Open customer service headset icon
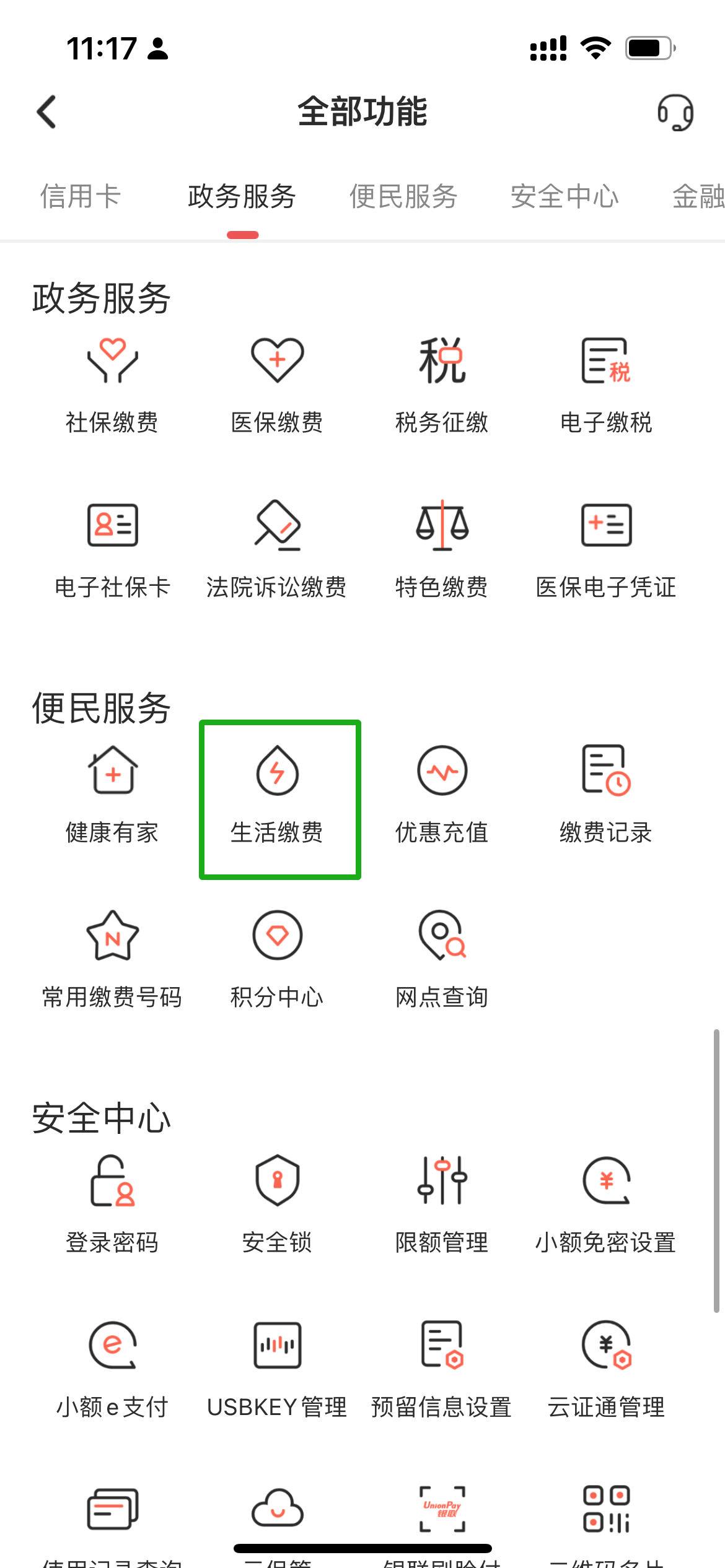This screenshot has width=725, height=1568. [x=675, y=112]
